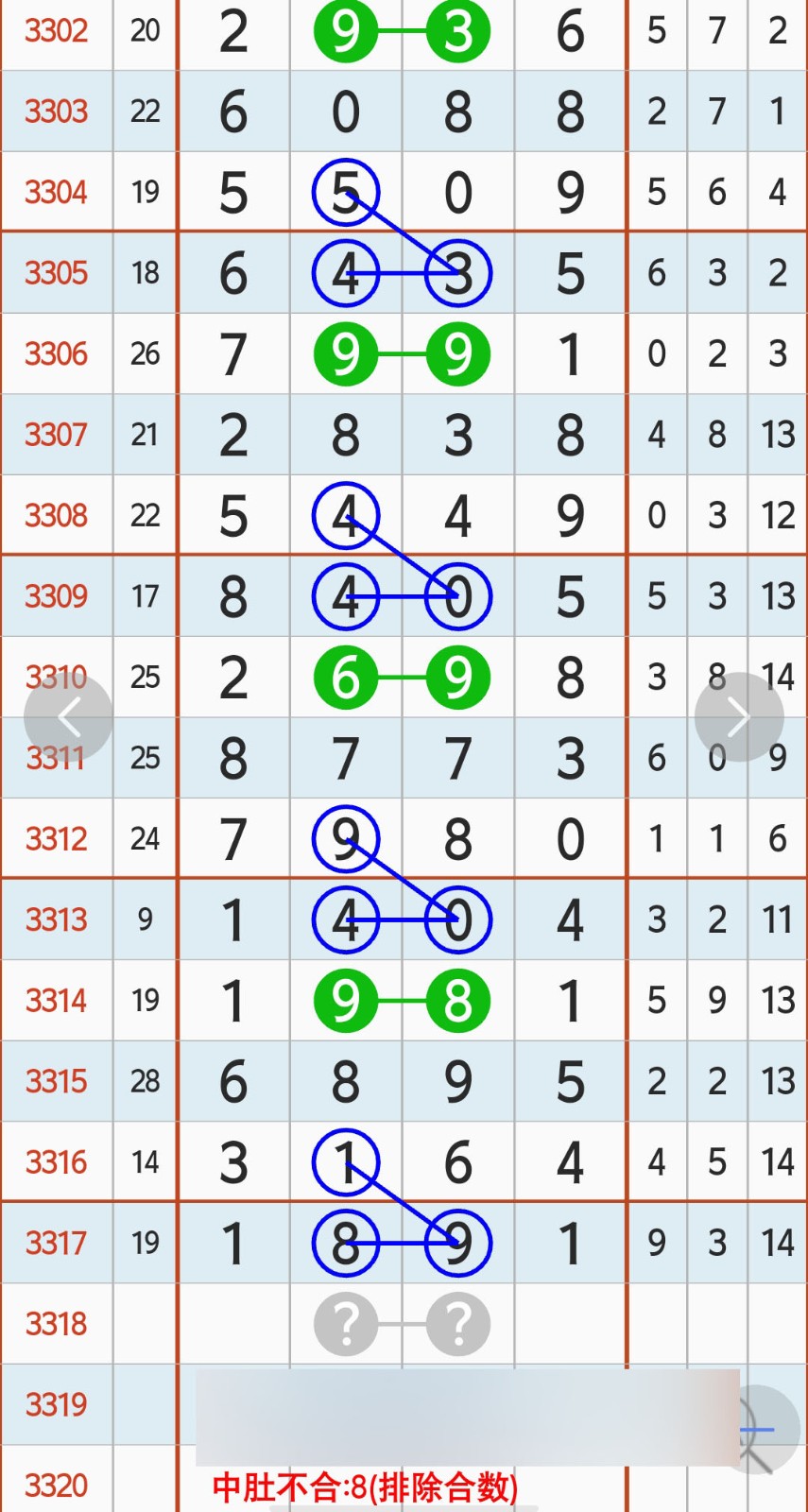Viewport: 808px width, 1512px height.
Task: Toggle the blue circle on number 1 row 3316
Action: click(346, 1162)
